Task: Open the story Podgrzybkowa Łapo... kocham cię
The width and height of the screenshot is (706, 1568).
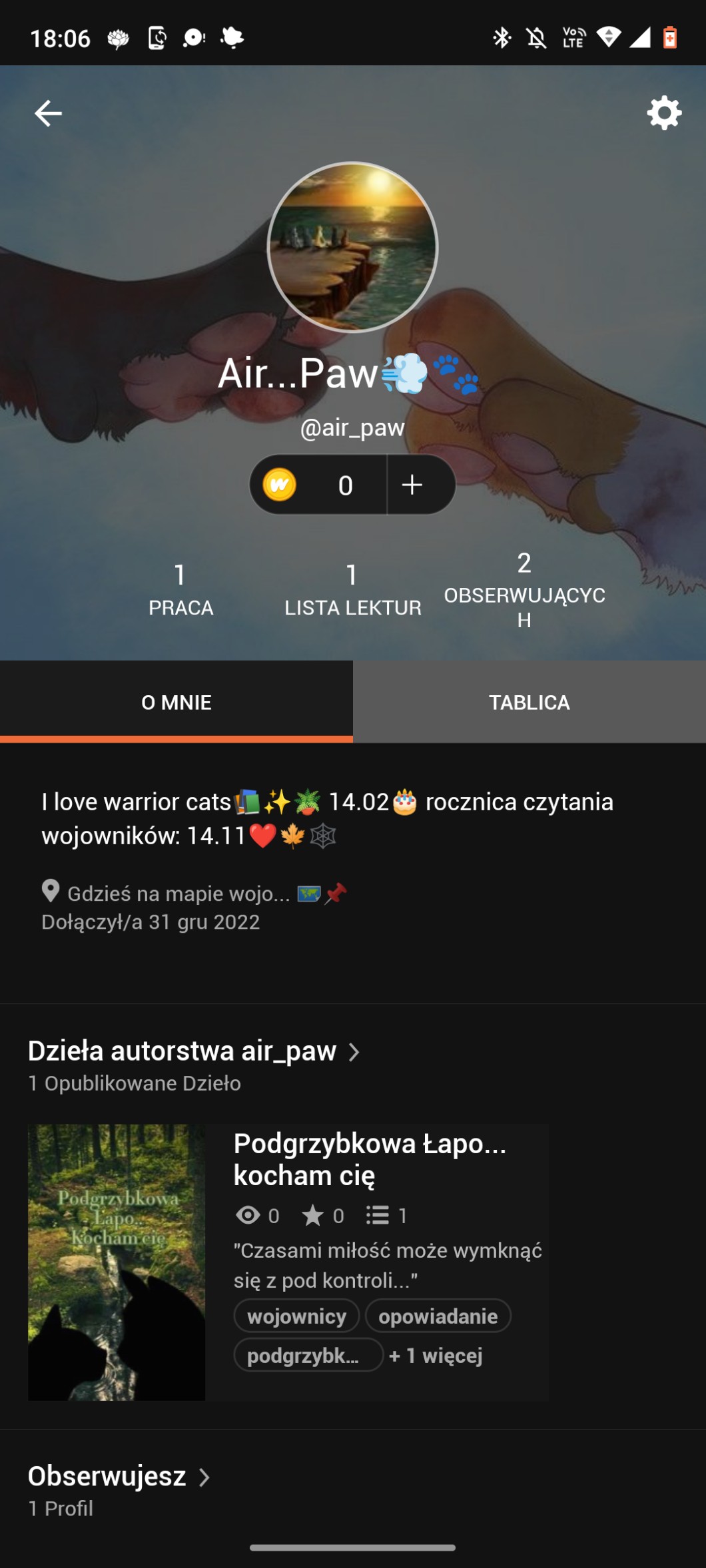Action: [370, 1159]
